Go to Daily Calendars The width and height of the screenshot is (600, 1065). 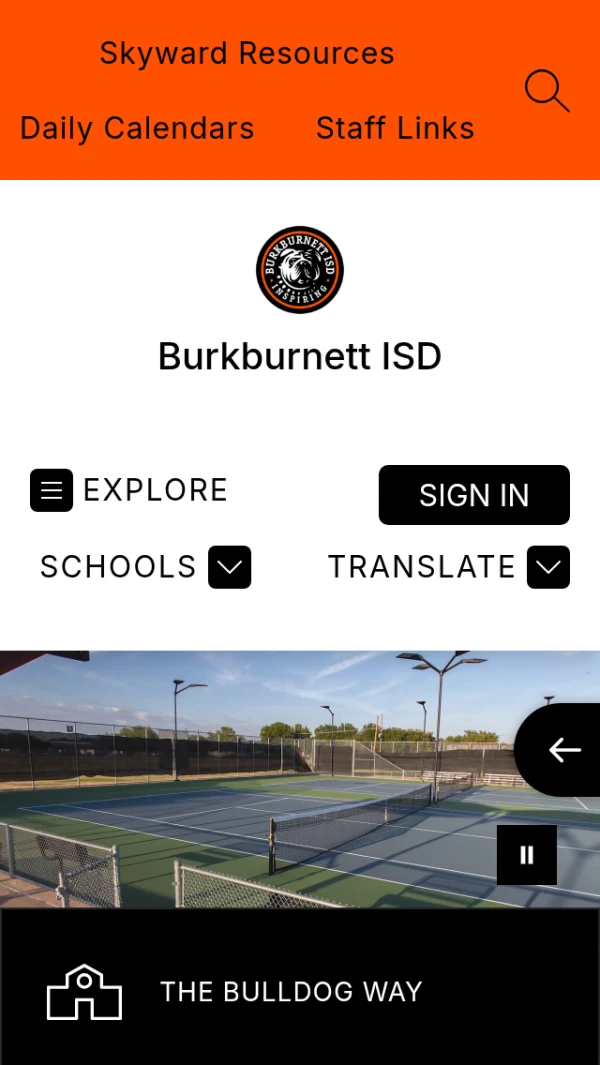[x=137, y=128]
